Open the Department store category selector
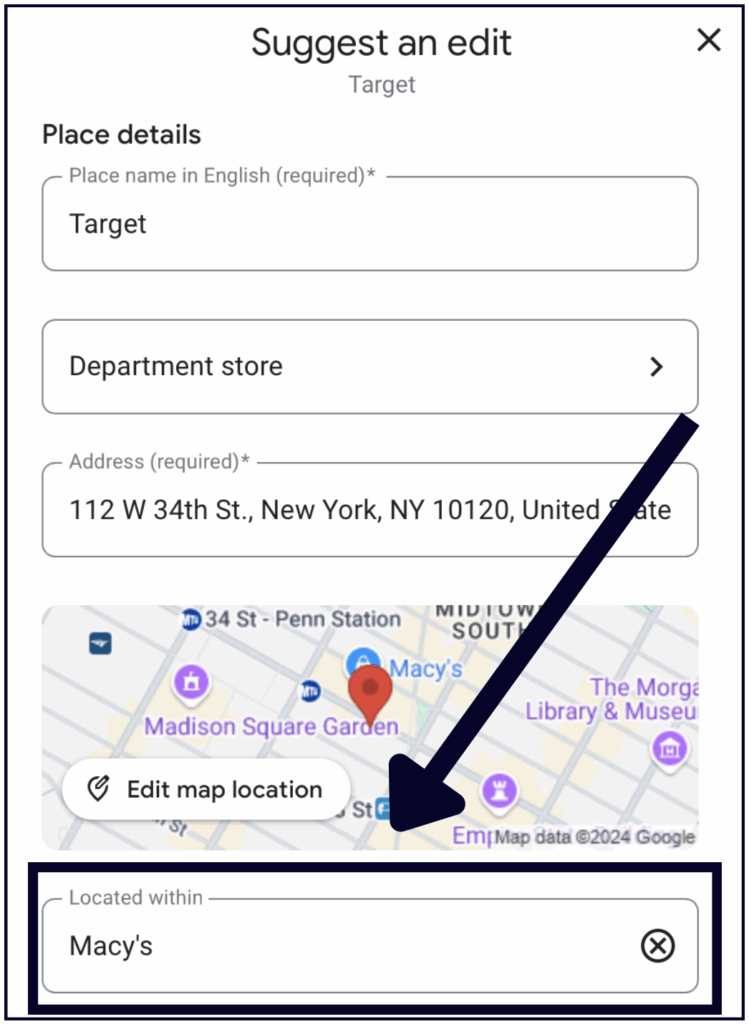This screenshot has width=749, height=1024. click(x=369, y=367)
